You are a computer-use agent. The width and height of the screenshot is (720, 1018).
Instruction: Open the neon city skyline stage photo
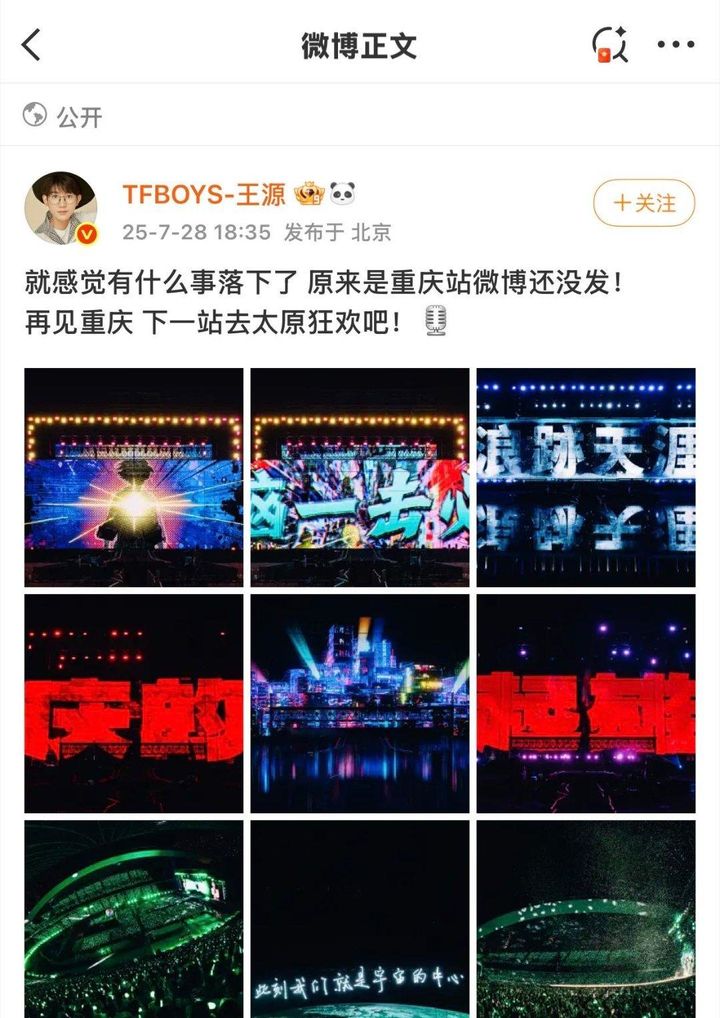click(360, 703)
